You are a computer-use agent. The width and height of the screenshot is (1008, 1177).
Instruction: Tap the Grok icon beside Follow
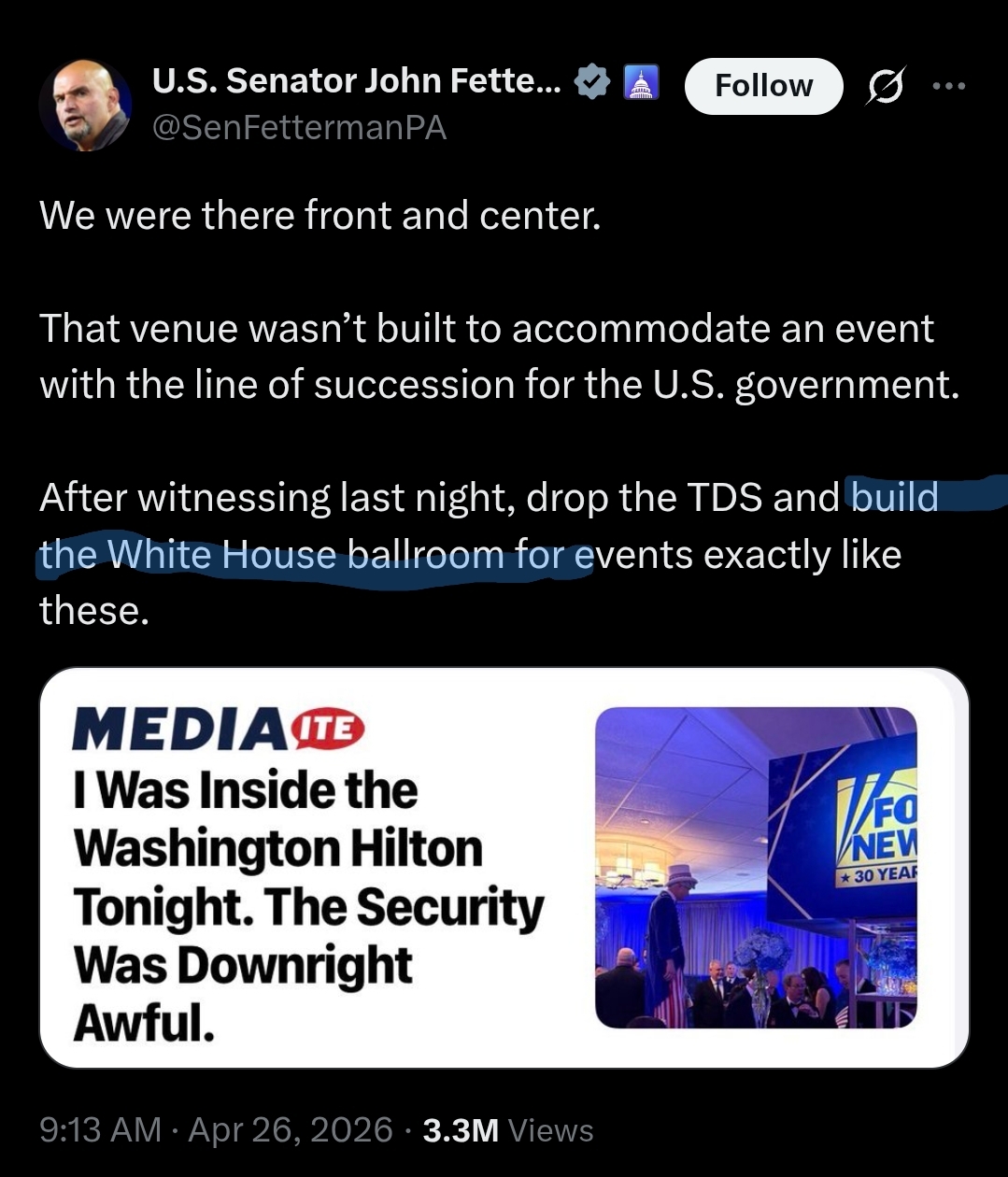tap(883, 87)
